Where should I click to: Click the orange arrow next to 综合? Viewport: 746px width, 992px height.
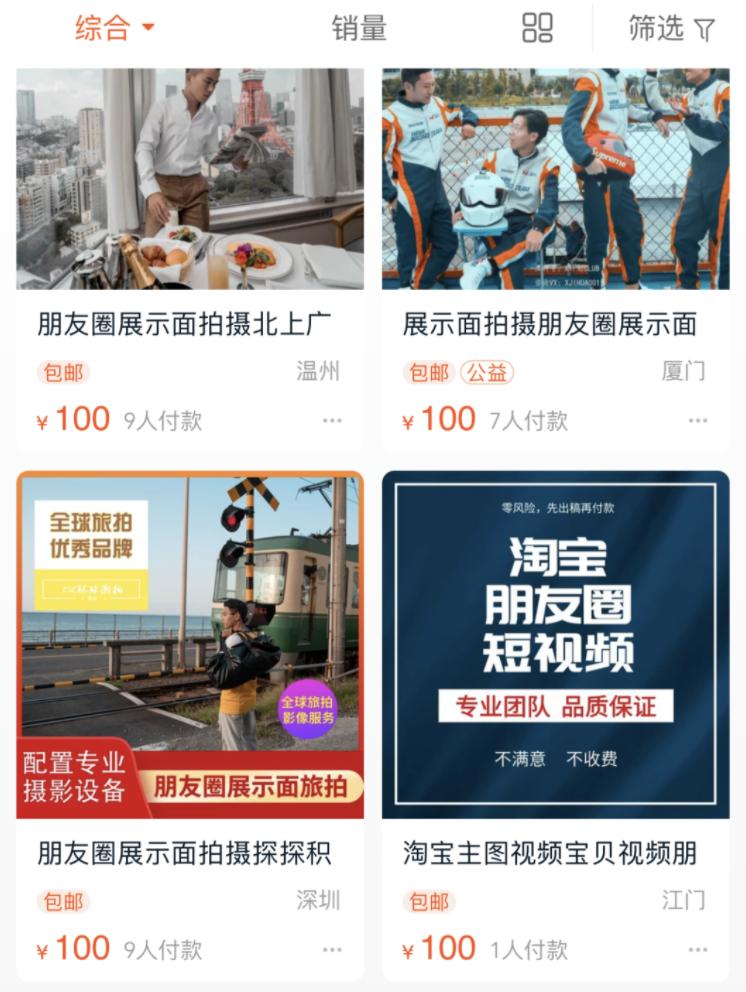point(146,29)
